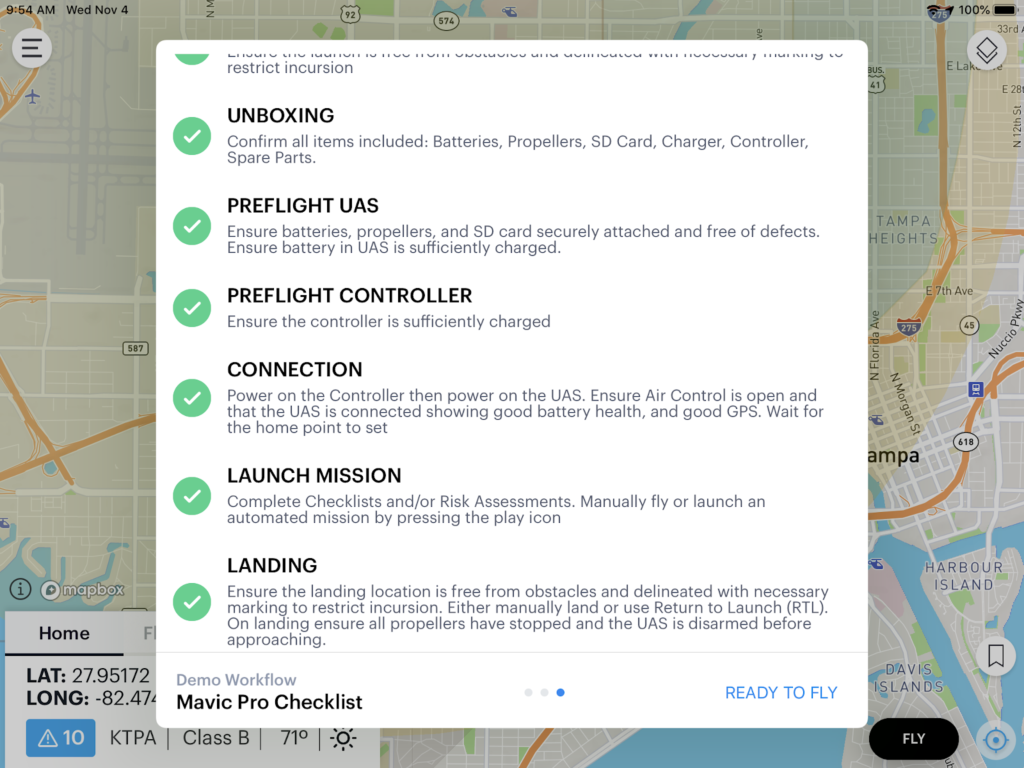
Task: Open the Mapbox info icon
Action: [20, 589]
